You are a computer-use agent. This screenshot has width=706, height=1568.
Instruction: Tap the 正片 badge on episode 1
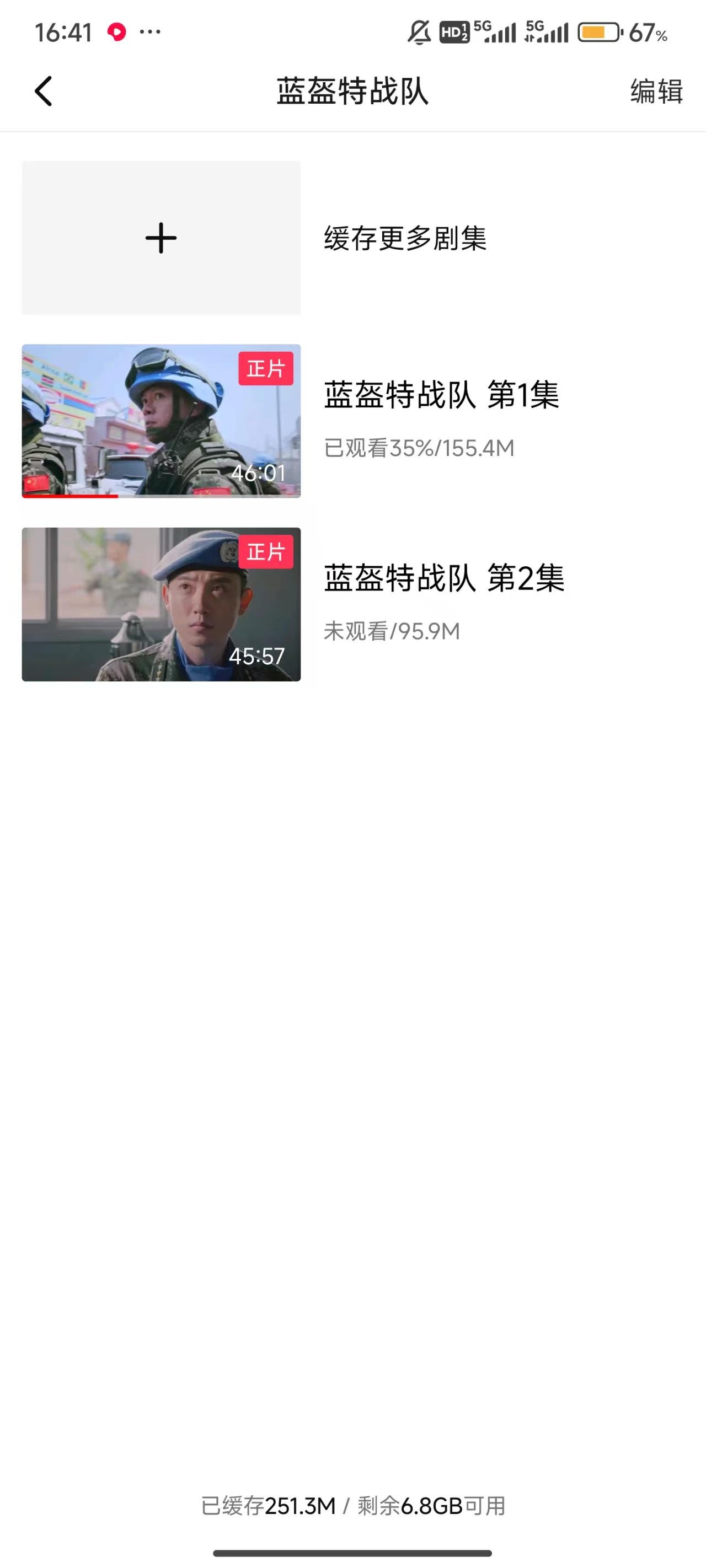[x=266, y=368]
